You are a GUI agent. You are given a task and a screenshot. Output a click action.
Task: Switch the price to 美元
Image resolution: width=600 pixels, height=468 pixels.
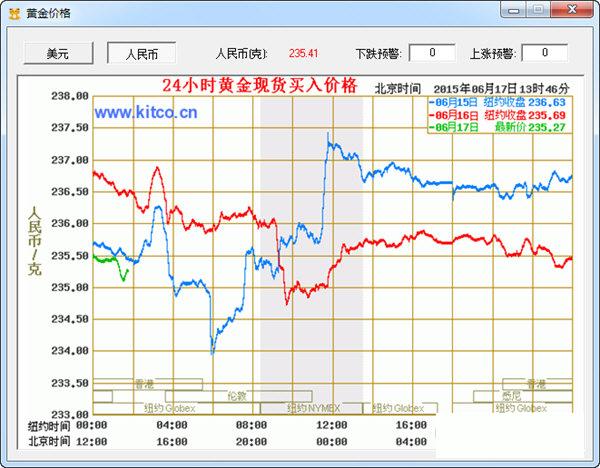58,53
